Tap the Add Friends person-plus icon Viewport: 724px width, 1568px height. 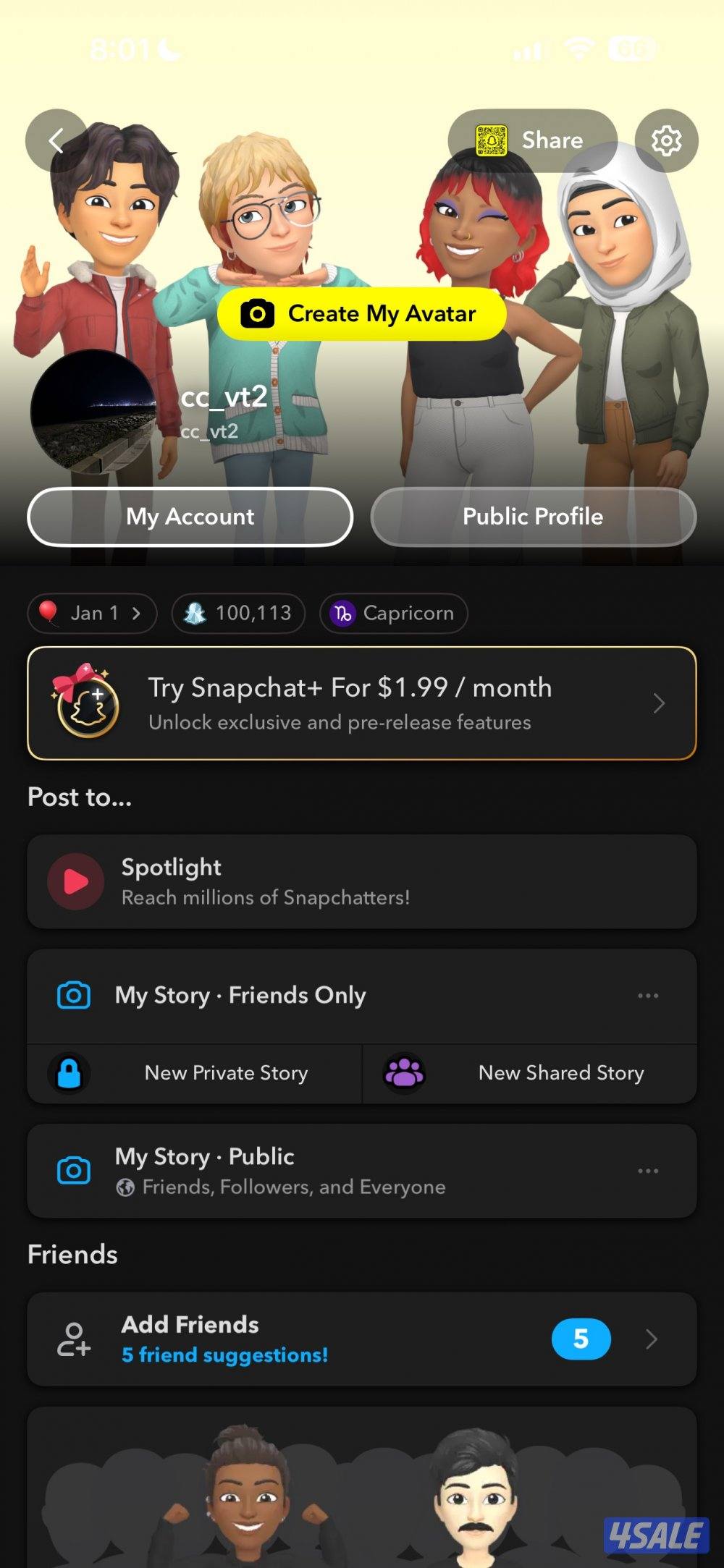[72, 1339]
